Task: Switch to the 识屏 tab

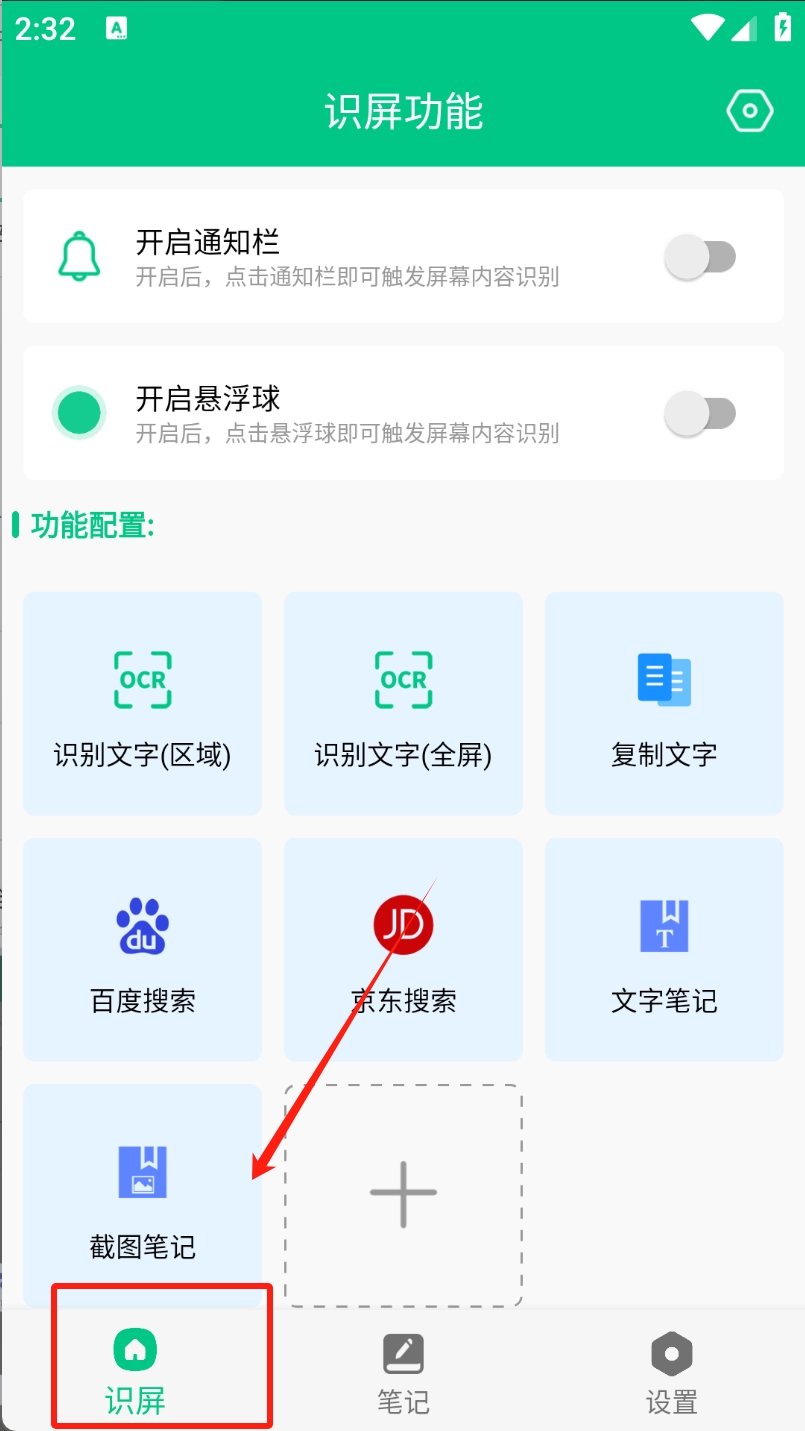Action: pyautogui.click(x=135, y=1372)
